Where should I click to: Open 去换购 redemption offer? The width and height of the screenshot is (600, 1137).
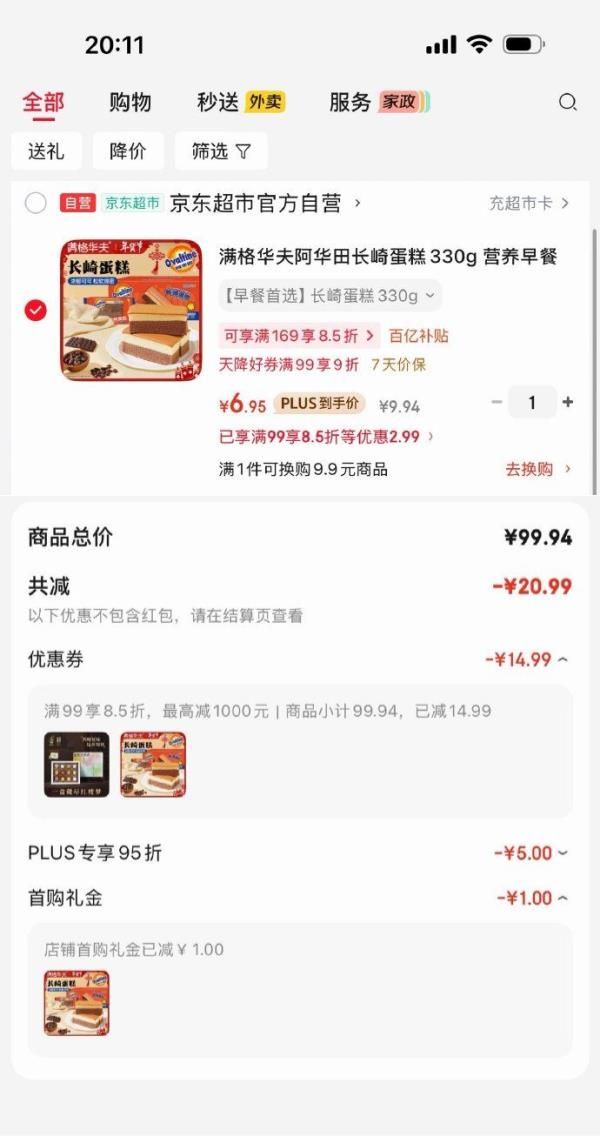538,469
